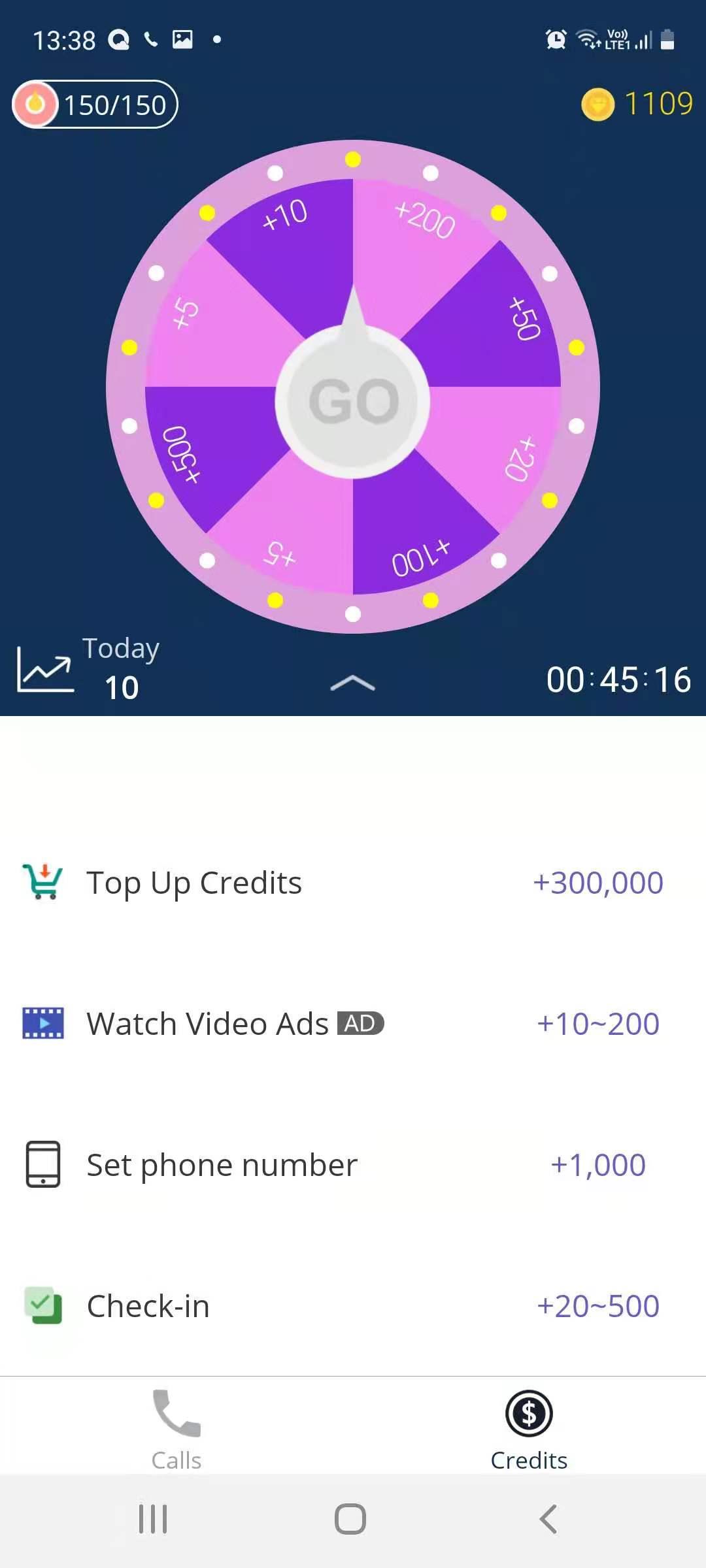The width and height of the screenshot is (706, 1568).
Task: Expand the panel using the up chevron
Action: tap(353, 683)
